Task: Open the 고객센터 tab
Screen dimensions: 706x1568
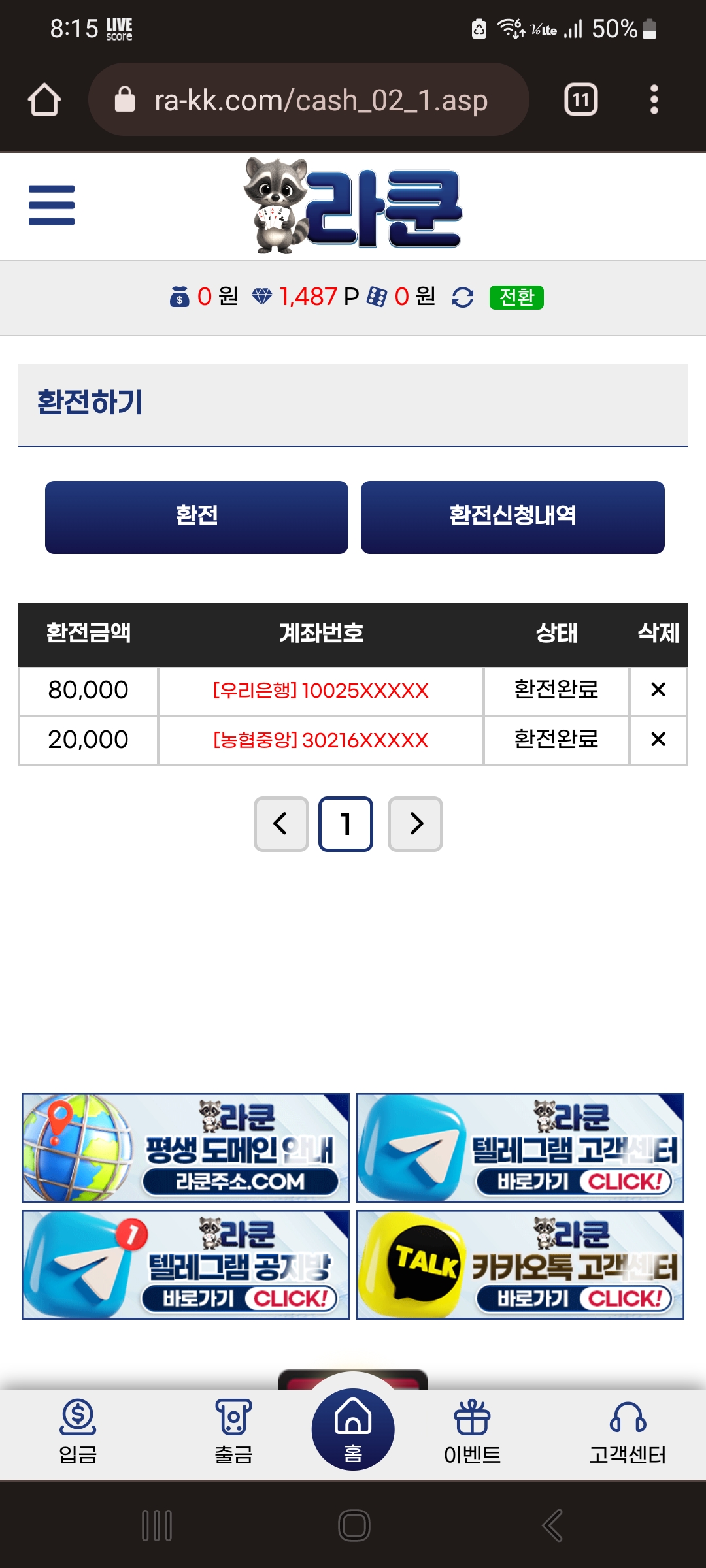Action: click(628, 1432)
